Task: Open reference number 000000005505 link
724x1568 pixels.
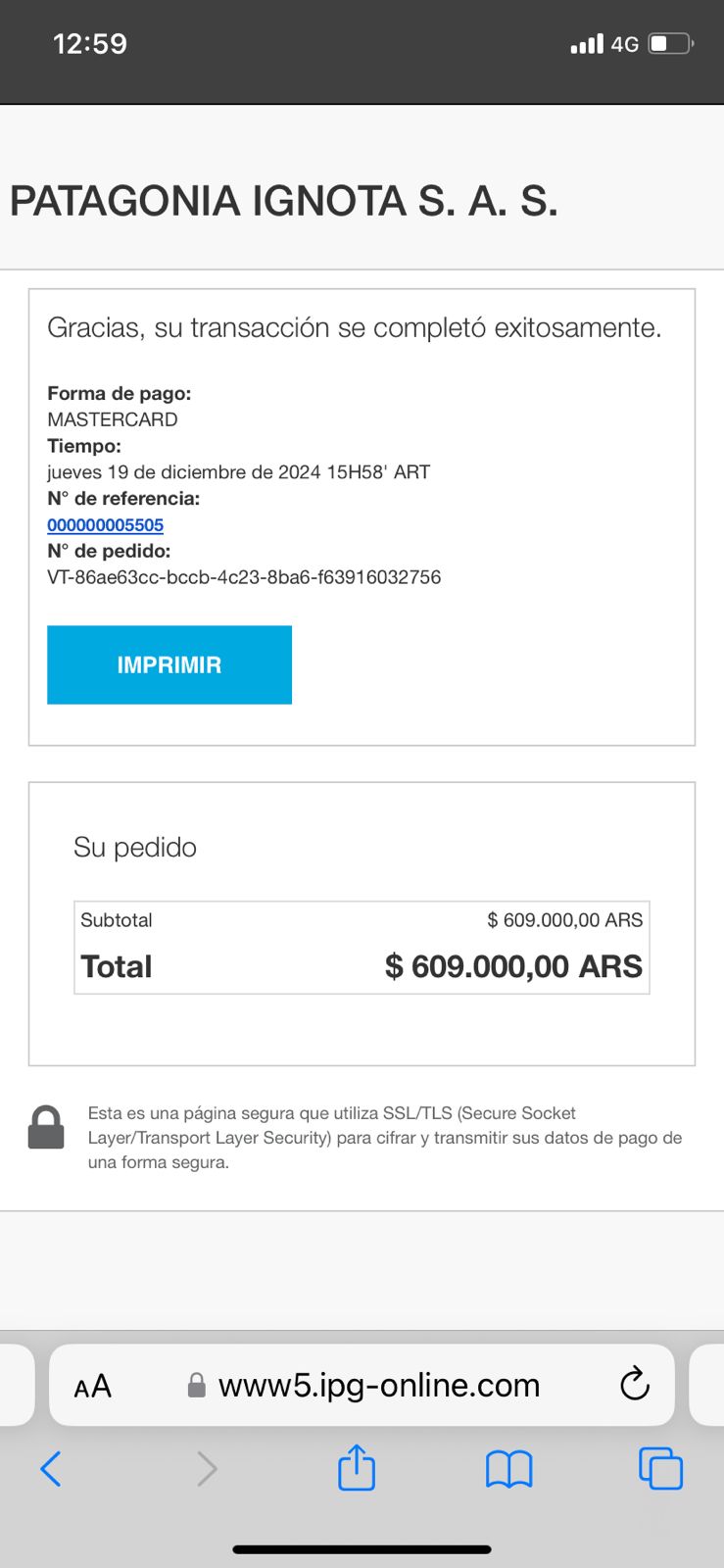Action: pos(105,525)
